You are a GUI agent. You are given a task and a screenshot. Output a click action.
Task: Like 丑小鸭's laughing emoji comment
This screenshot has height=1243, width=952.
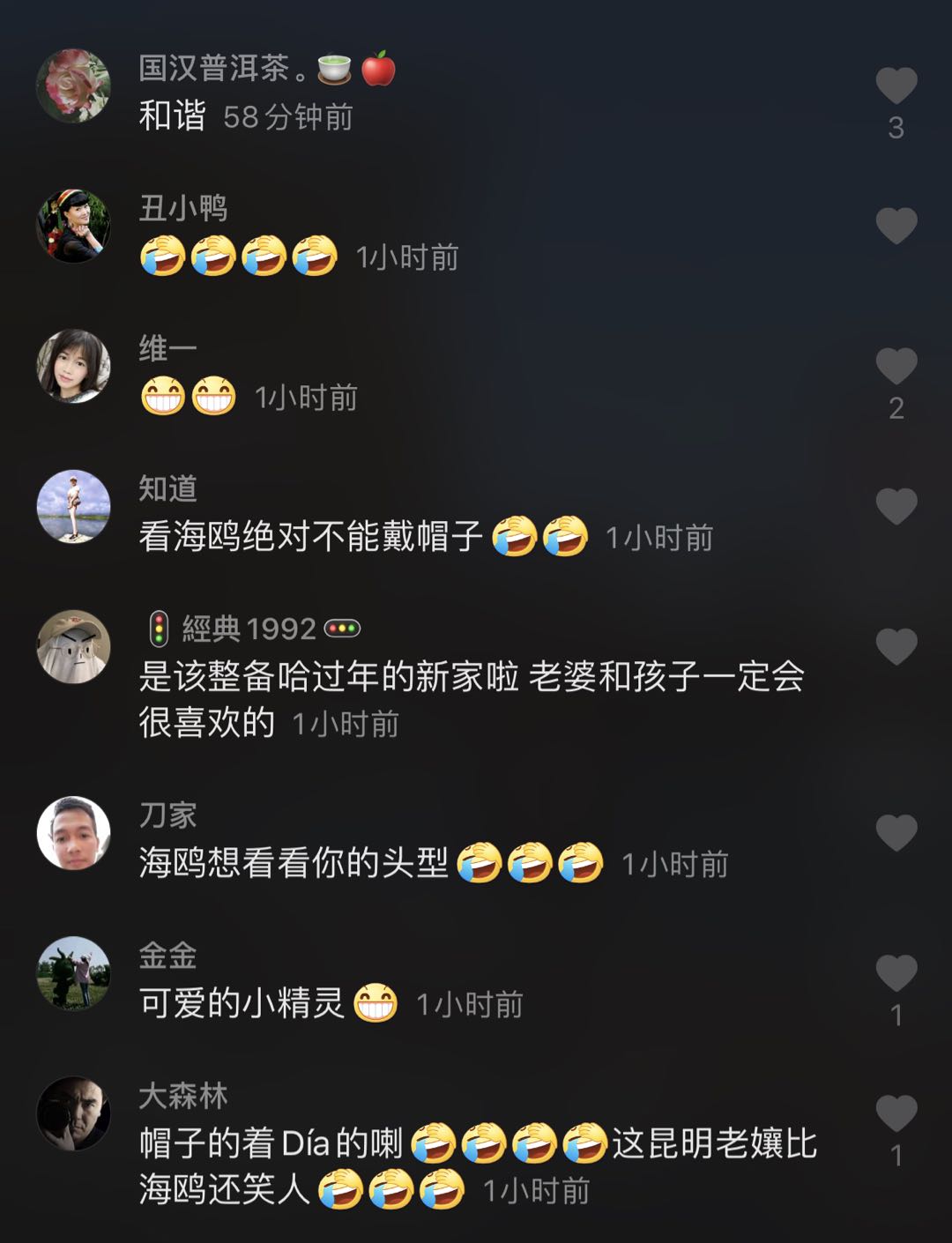(896, 226)
